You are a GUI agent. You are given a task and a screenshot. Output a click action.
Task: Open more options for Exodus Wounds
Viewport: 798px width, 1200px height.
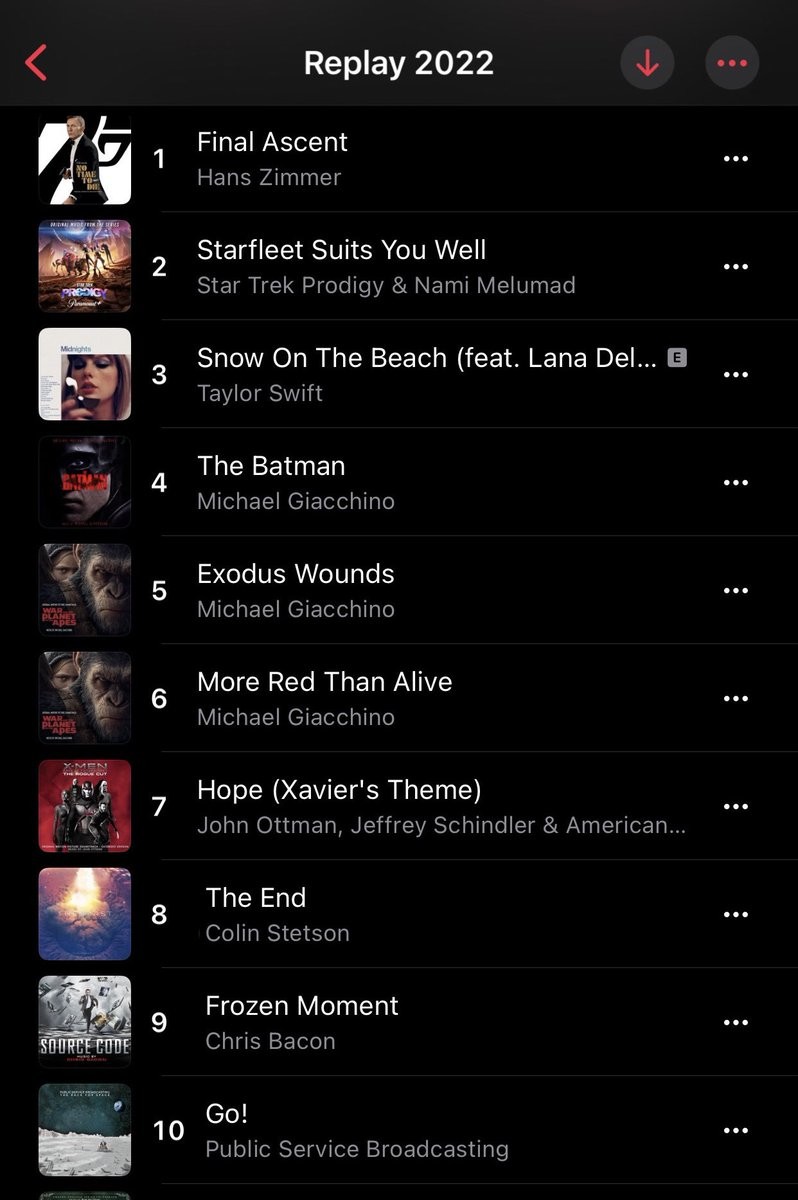(x=735, y=590)
